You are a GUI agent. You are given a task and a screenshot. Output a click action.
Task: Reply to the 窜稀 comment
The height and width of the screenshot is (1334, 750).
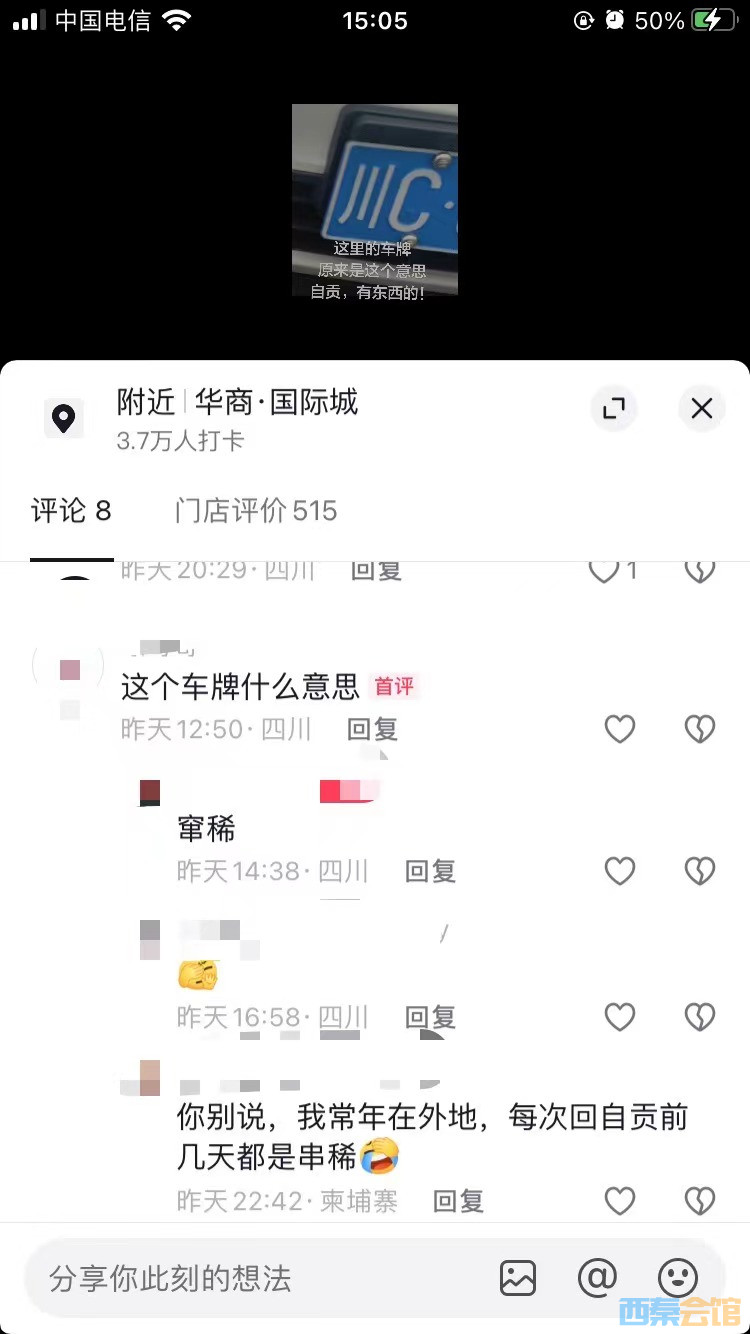[430, 872]
